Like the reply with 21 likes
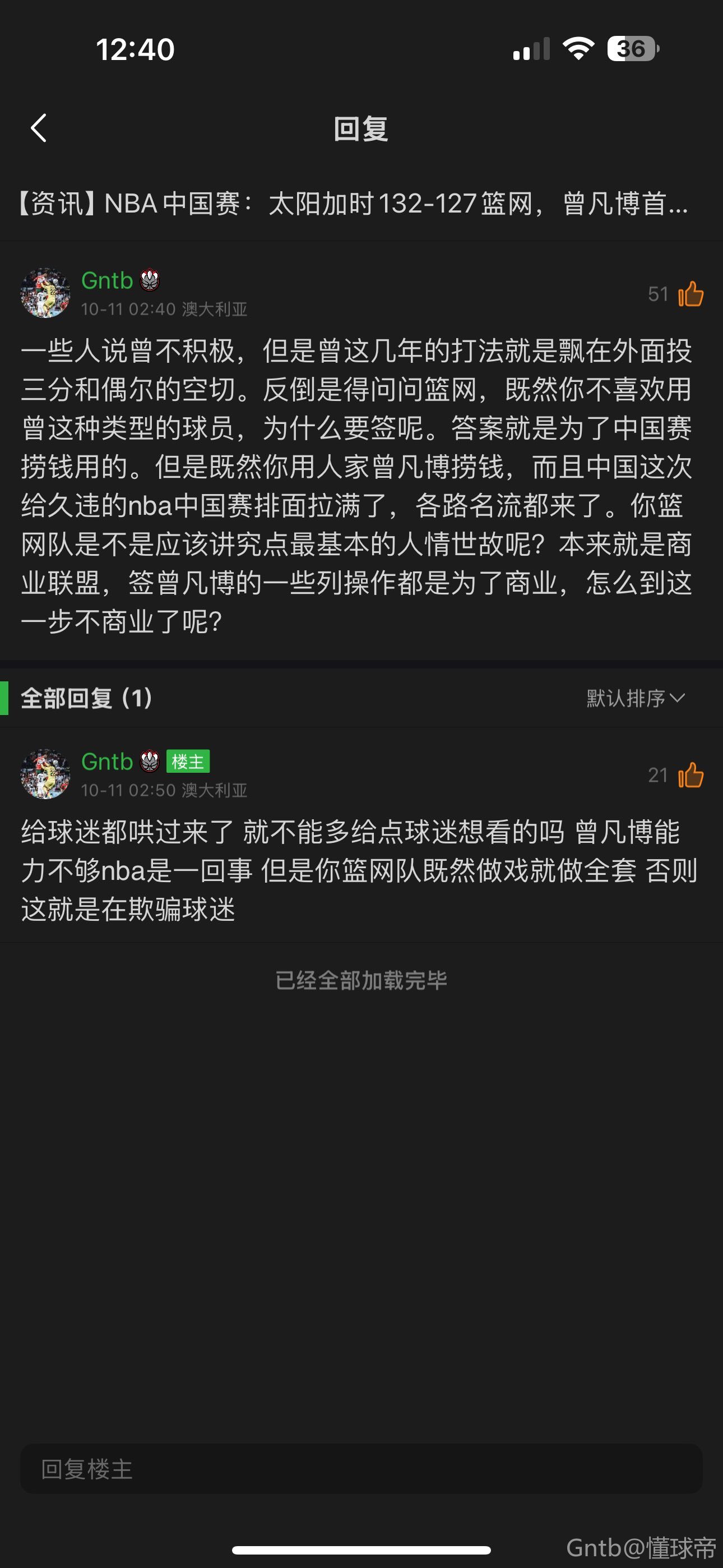This screenshot has height=1568, width=723. coord(690,776)
